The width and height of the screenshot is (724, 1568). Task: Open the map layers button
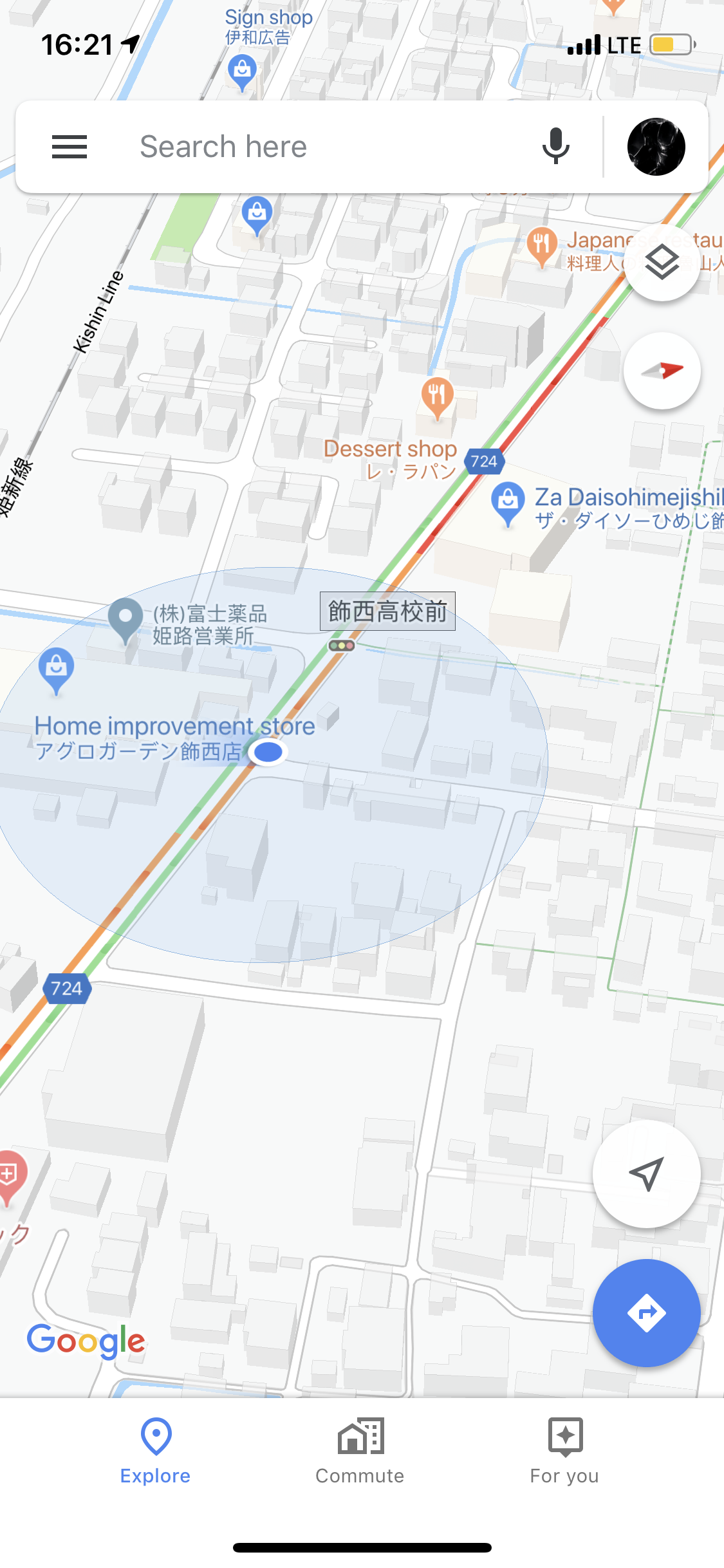(x=662, y=263)
